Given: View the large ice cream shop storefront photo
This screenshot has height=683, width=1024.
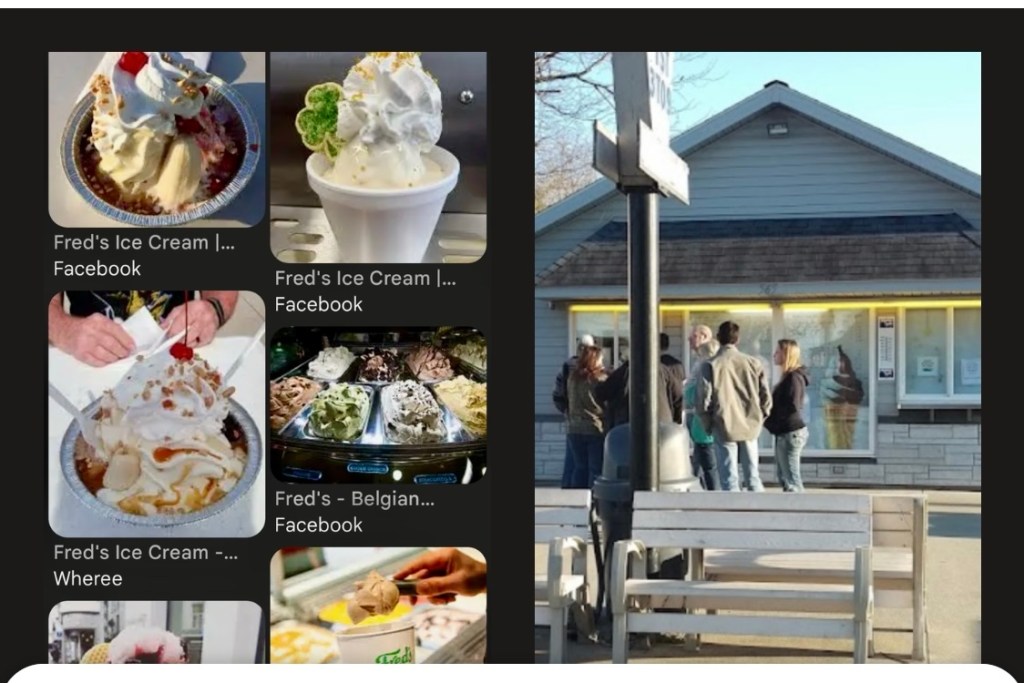Looking at the screenshot, I should 757,357.
